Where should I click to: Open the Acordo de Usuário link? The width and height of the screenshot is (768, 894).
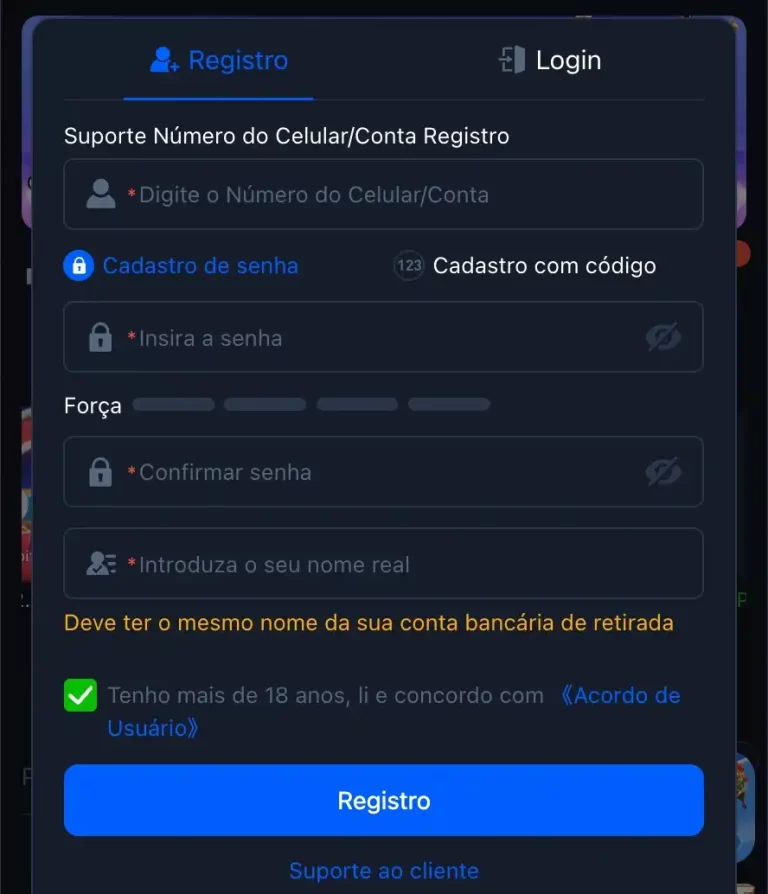(x=620, y=696)
